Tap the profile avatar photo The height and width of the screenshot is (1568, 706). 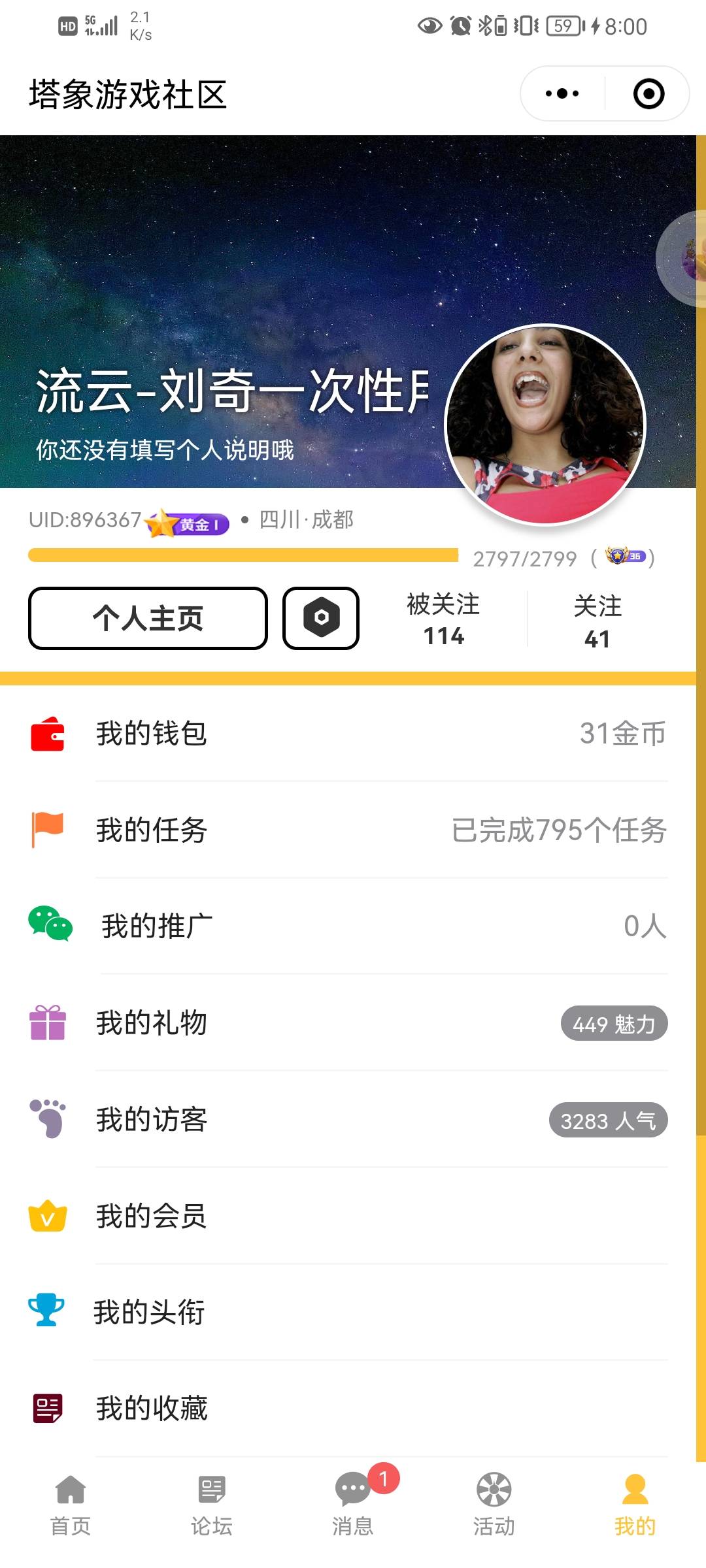[x=545, y=425]
